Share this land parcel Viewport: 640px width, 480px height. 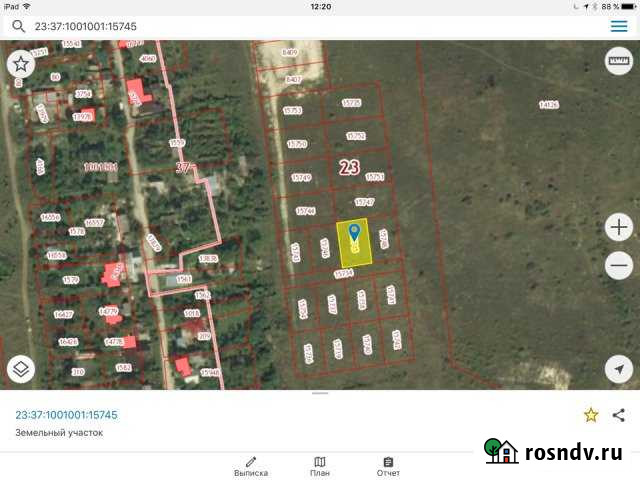coord(618,415)
